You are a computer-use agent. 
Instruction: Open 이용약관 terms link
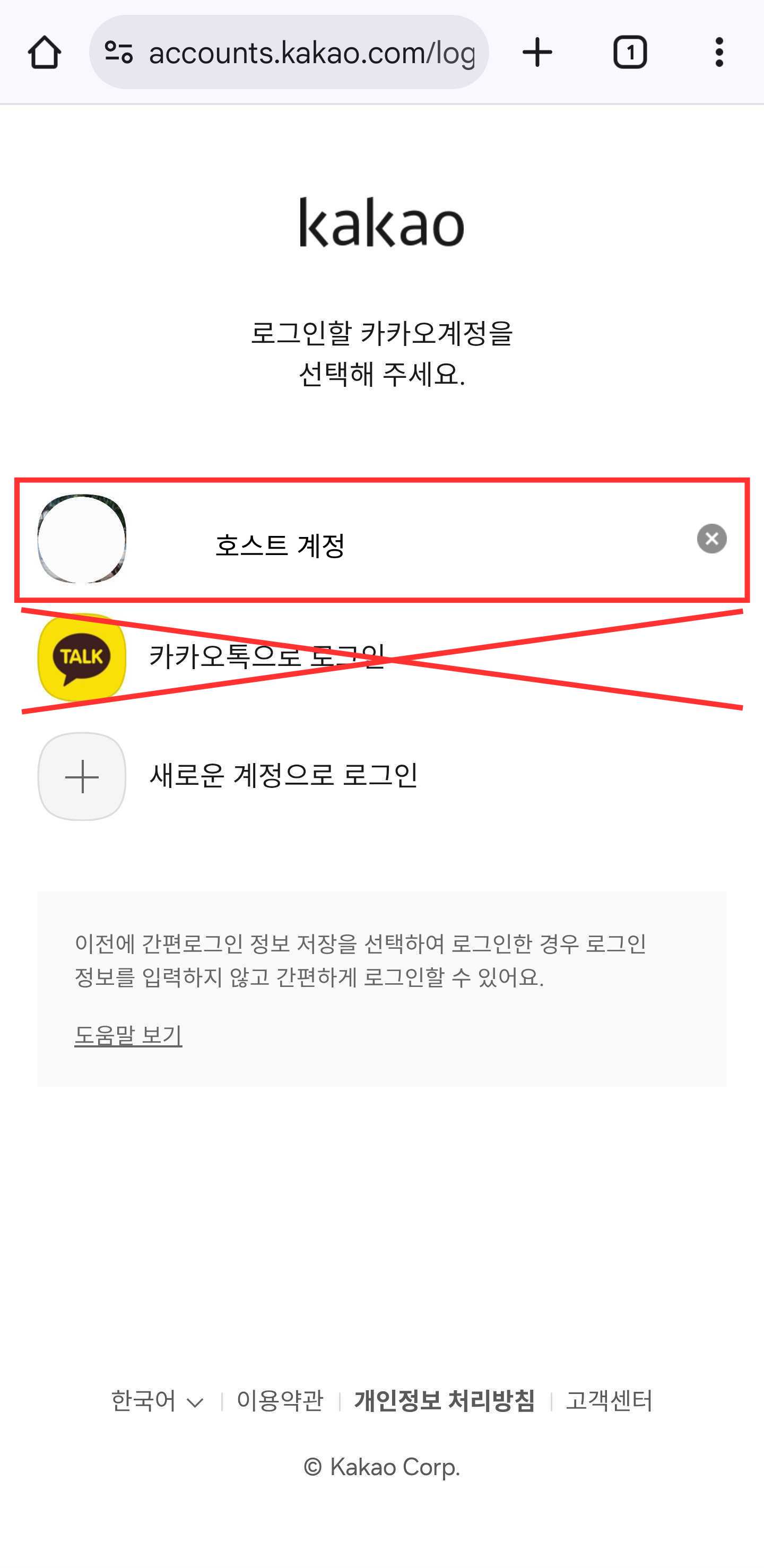click(x=280, y=1401)
